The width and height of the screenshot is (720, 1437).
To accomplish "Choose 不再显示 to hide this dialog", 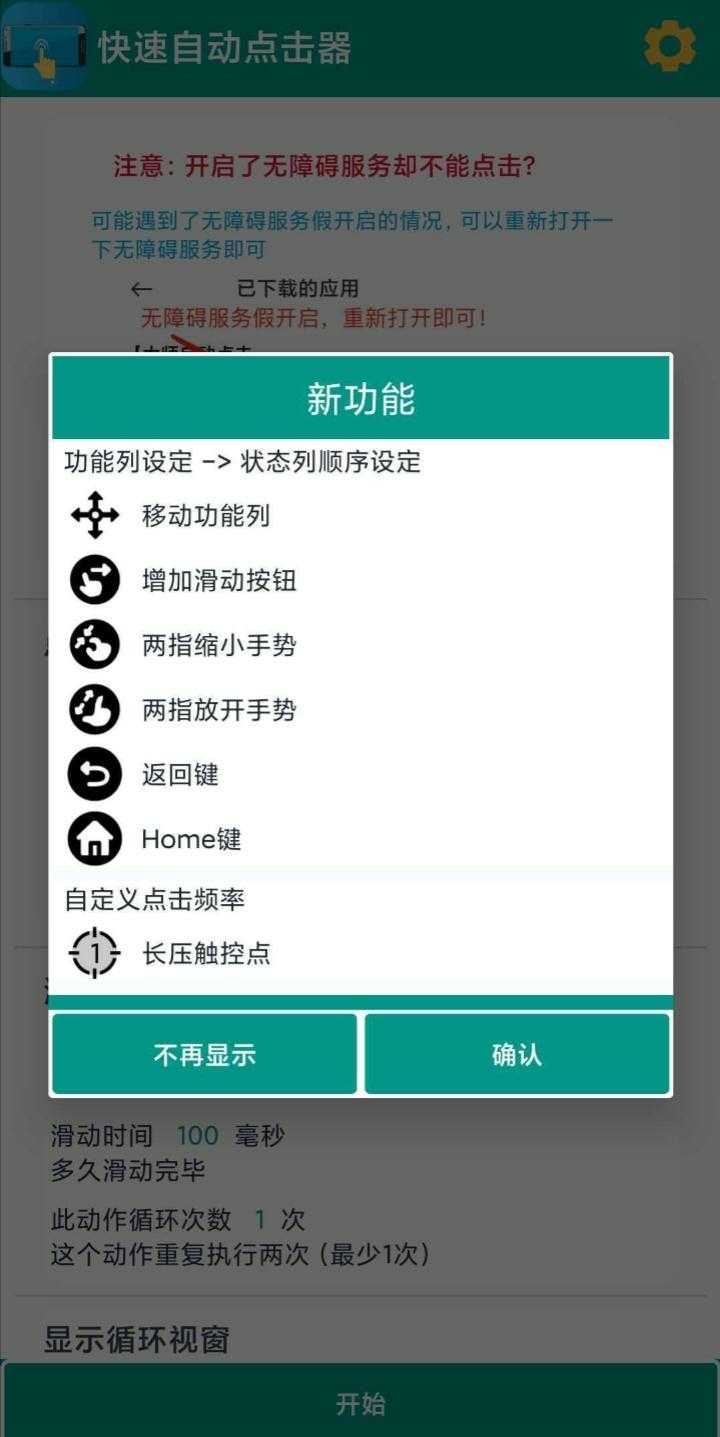I will (204, 1054).
